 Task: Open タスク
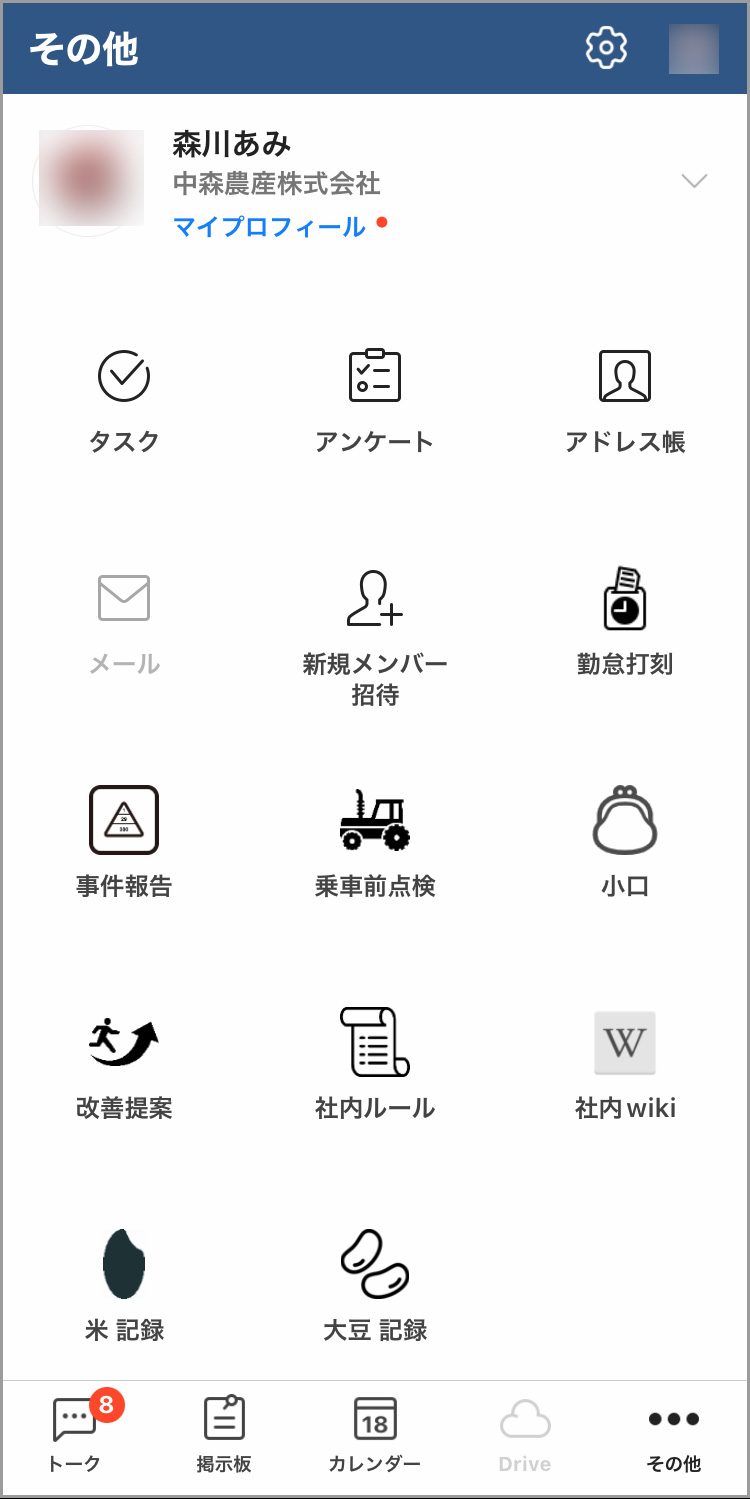(x=124, y=400)
